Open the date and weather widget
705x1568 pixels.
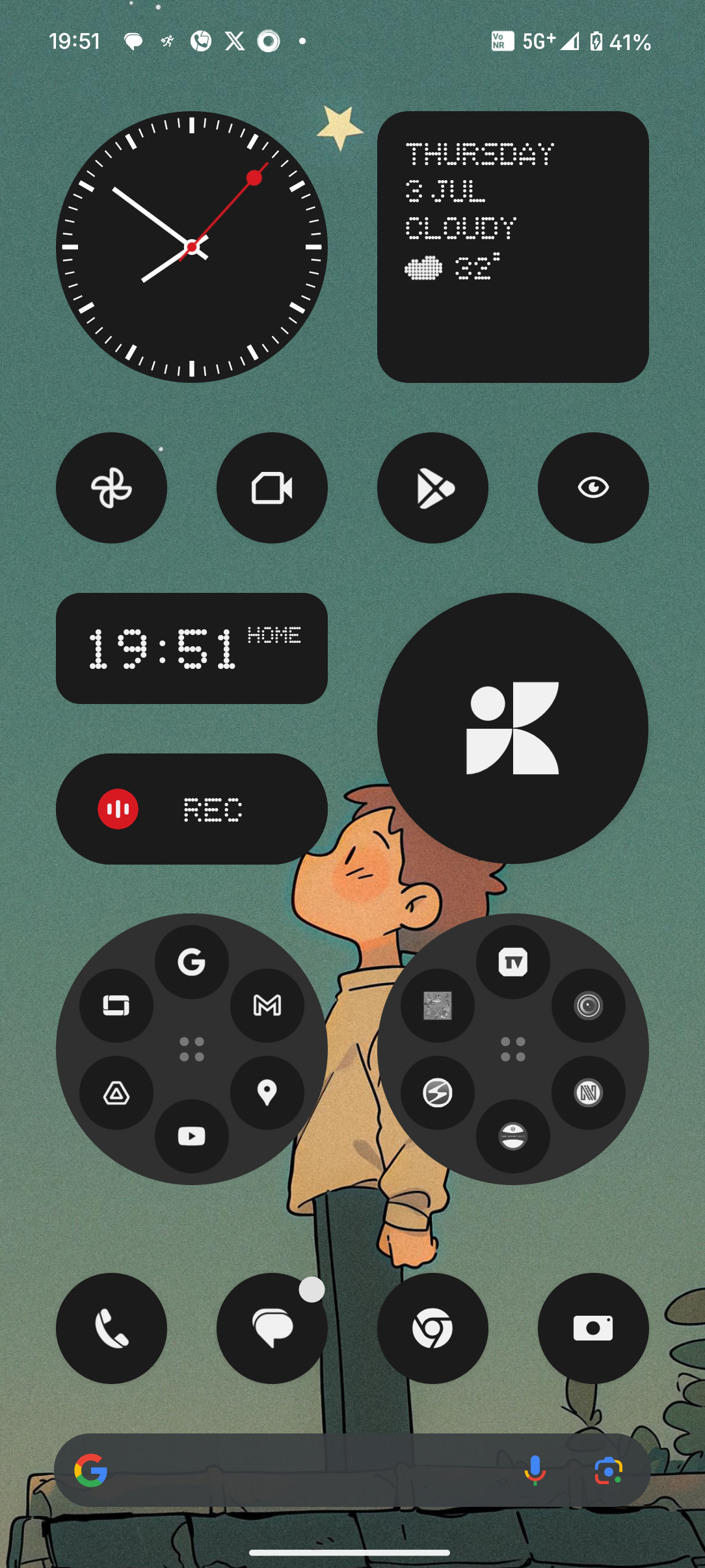pos(512,247)
